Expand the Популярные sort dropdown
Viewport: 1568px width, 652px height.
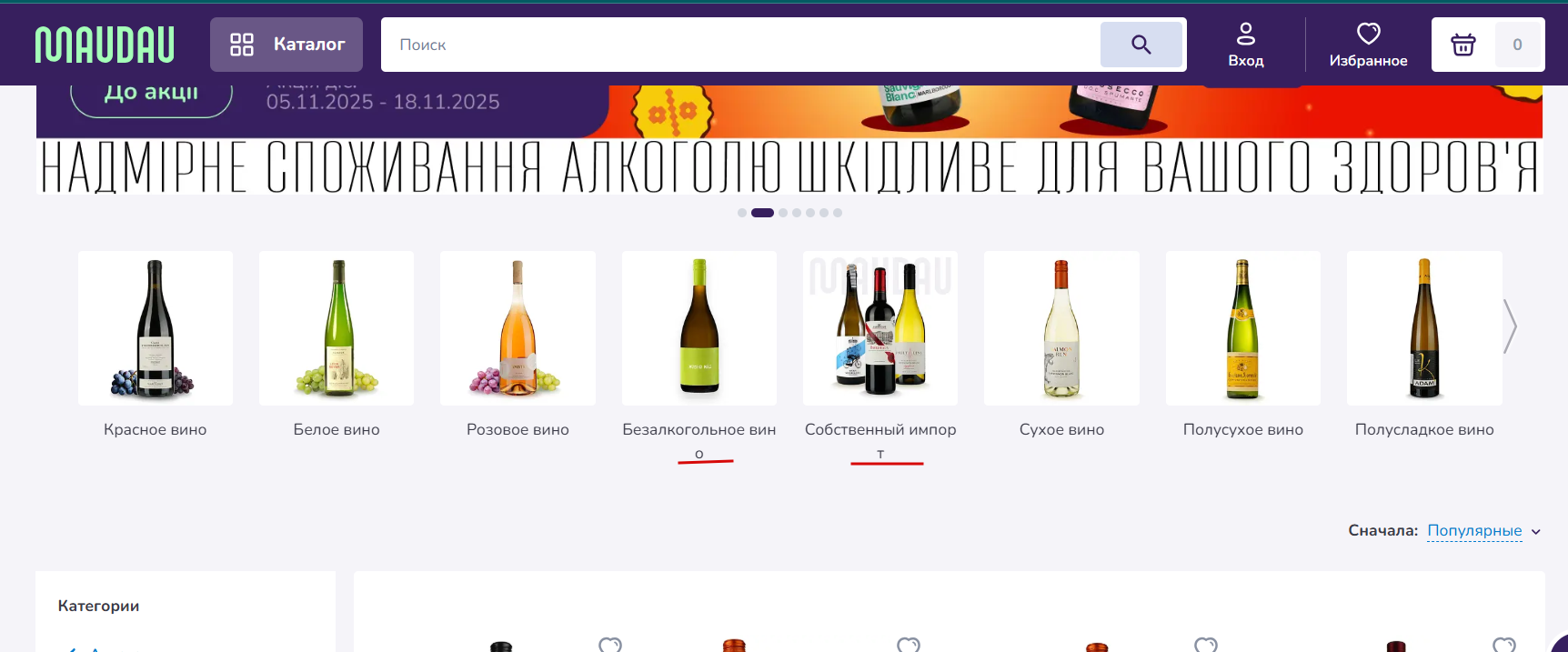(1483, 531)
